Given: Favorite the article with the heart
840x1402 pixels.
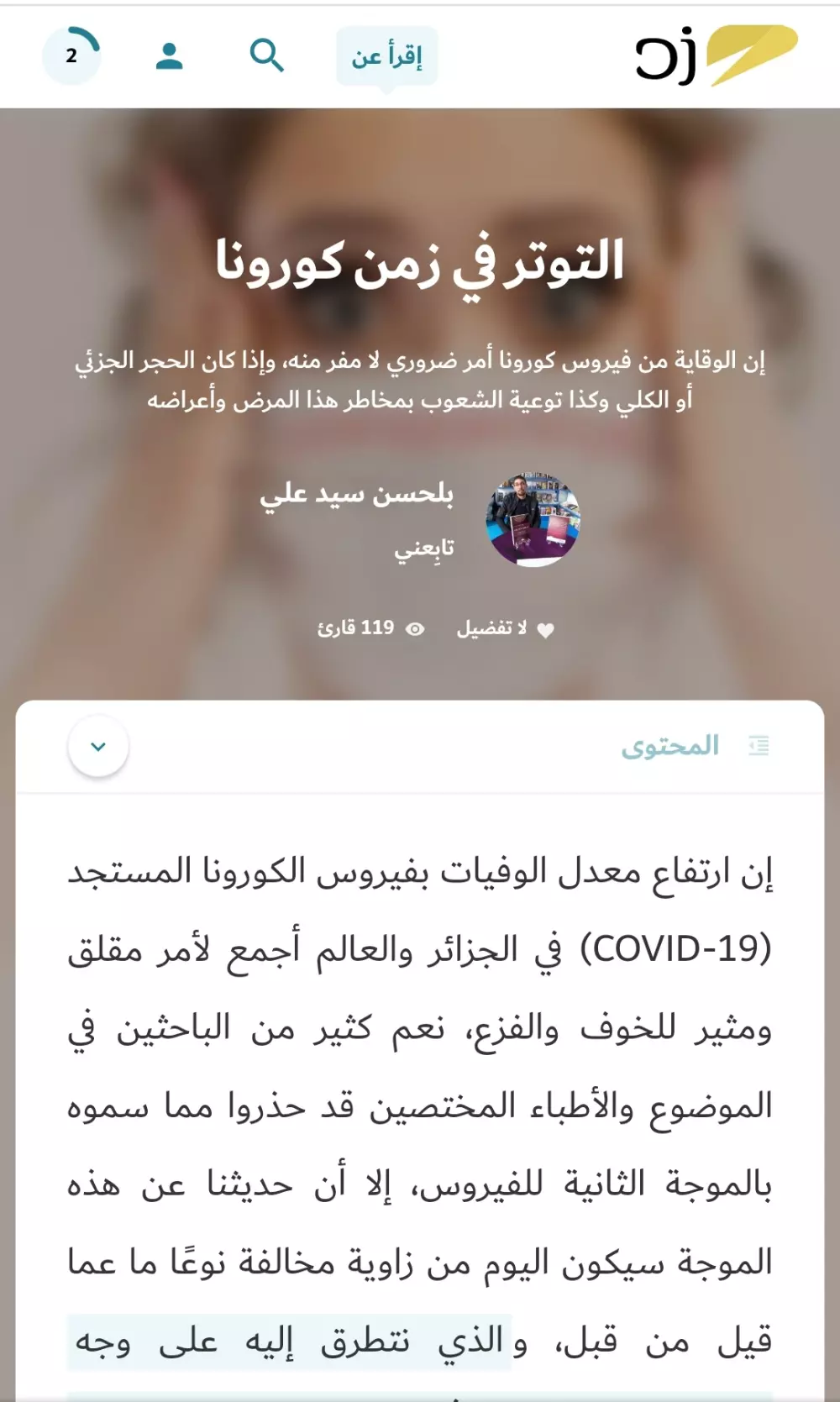Looking at the screenshot, I should point(545,629).
